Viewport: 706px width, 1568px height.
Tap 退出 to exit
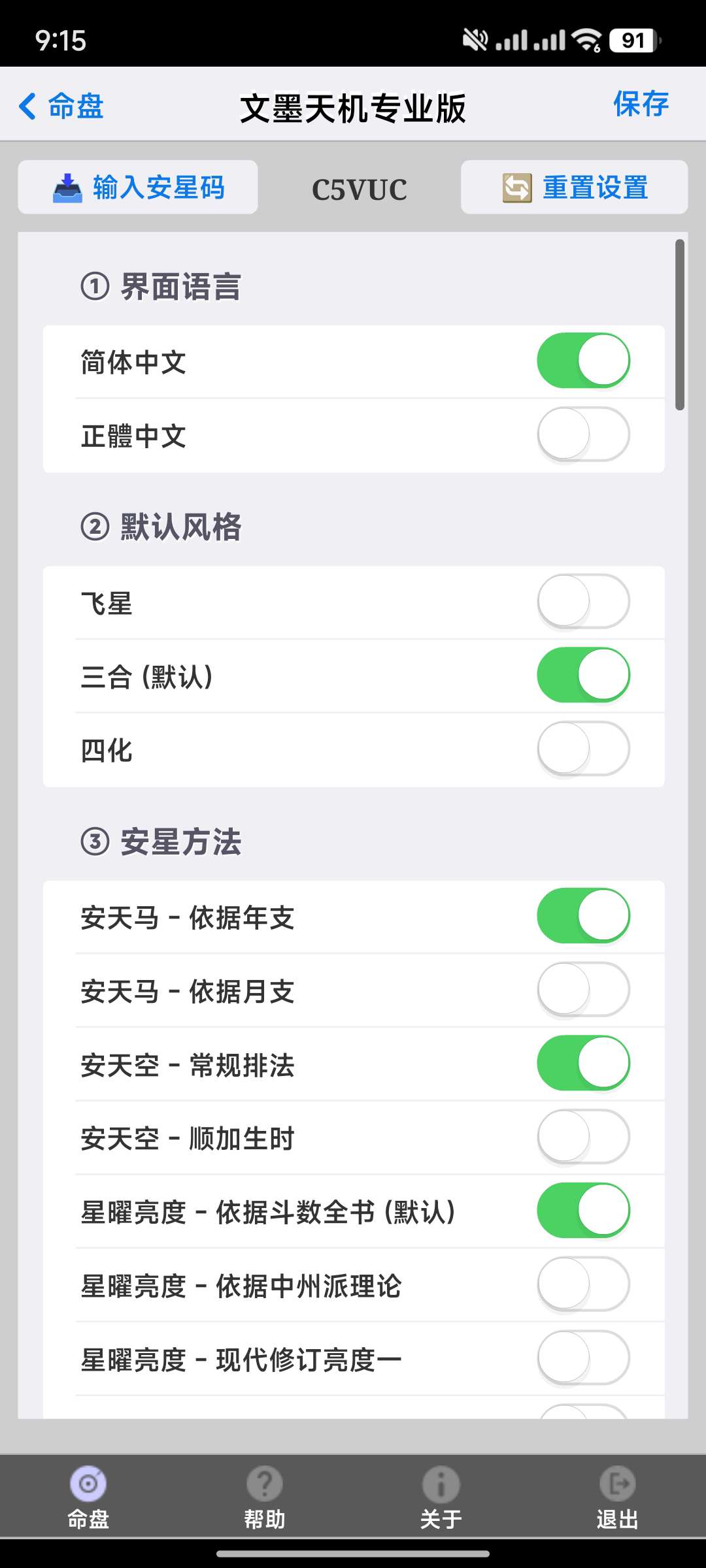pyautogui.click(x=617, y=1497)
